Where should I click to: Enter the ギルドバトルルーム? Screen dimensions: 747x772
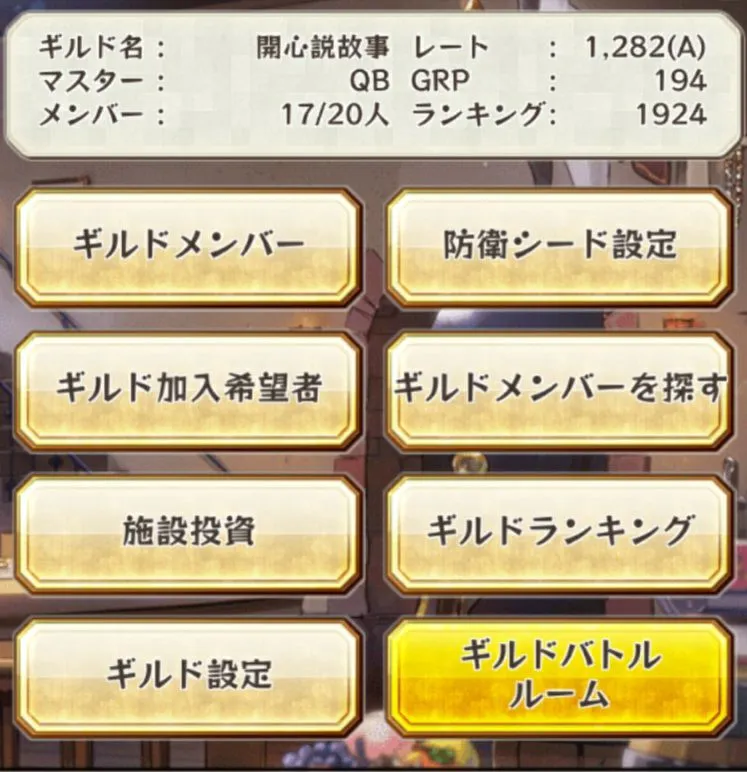pos(559,675)
